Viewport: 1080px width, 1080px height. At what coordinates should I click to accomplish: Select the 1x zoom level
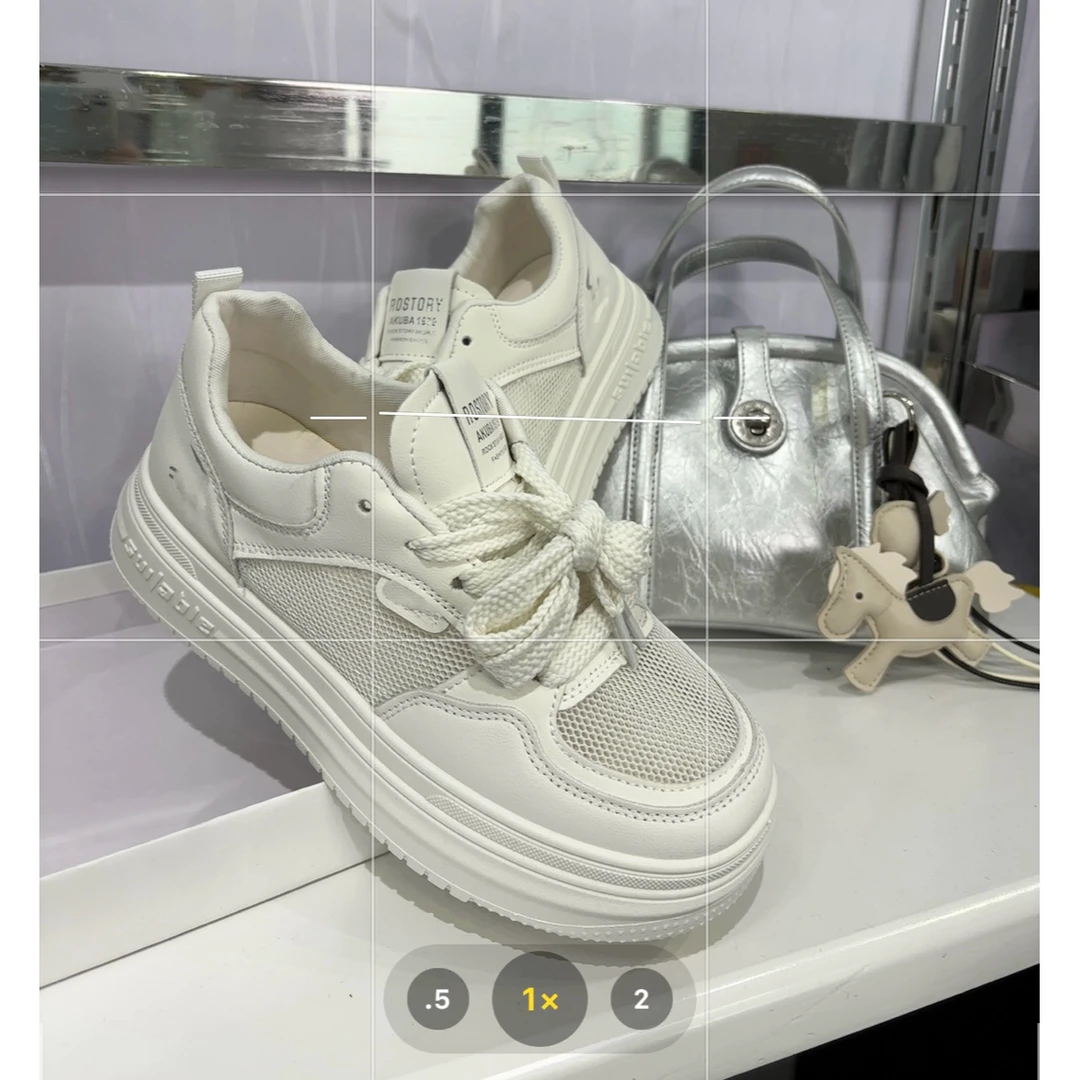coord(540,999)
